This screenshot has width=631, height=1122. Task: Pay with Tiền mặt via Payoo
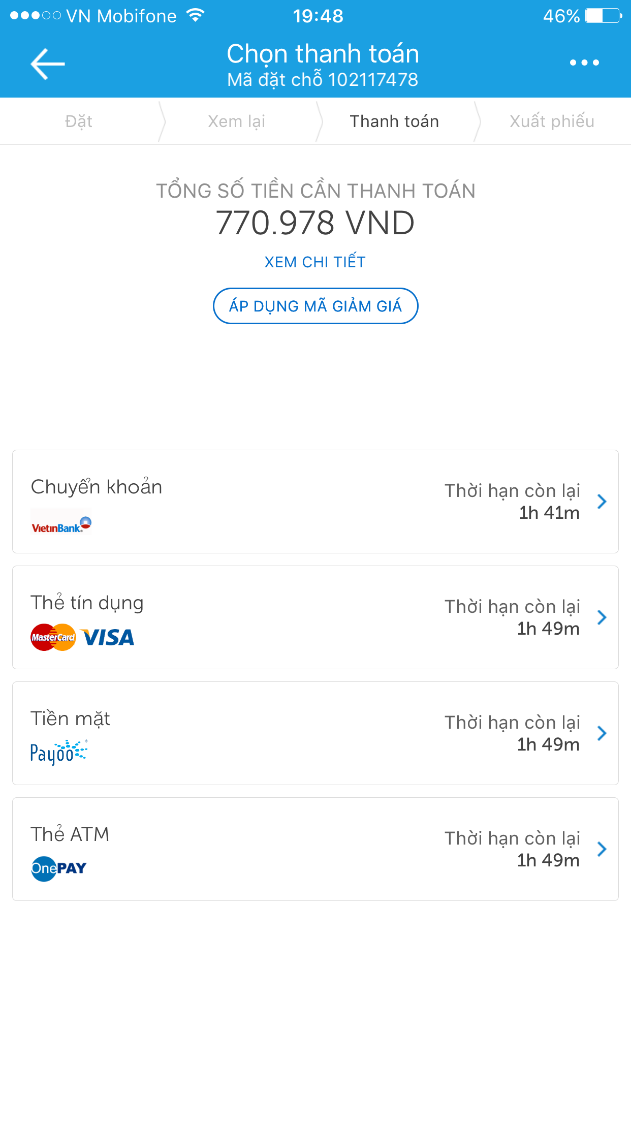coord(315,734)
